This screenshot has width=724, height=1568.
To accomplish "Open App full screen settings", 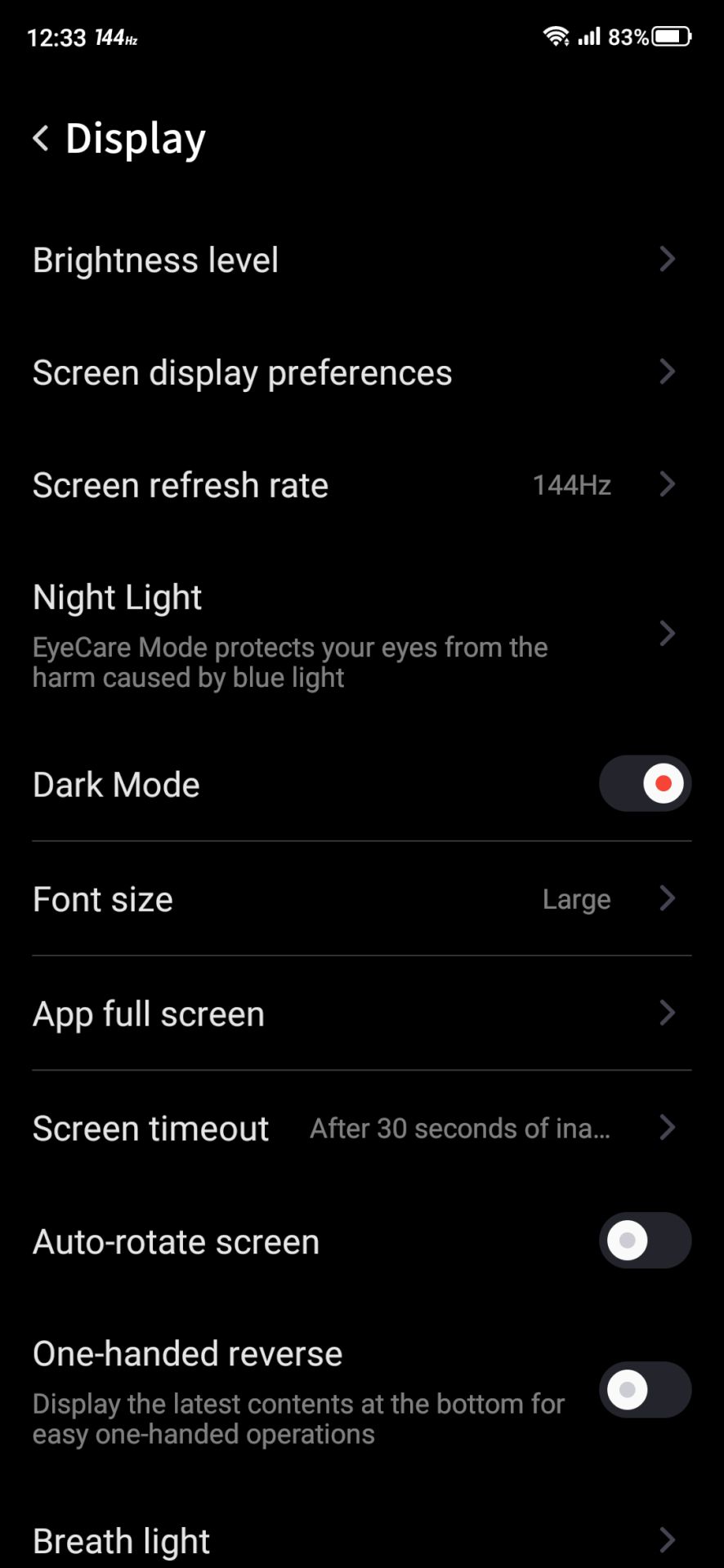I will [x=362, y=1013].
